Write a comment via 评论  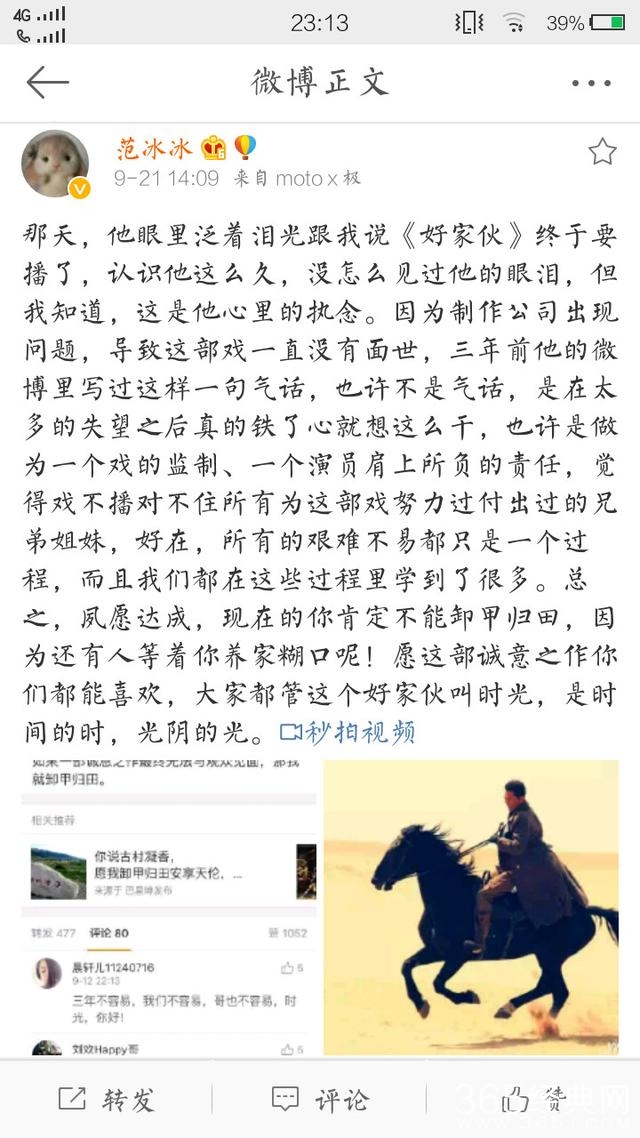point(320,1100)
